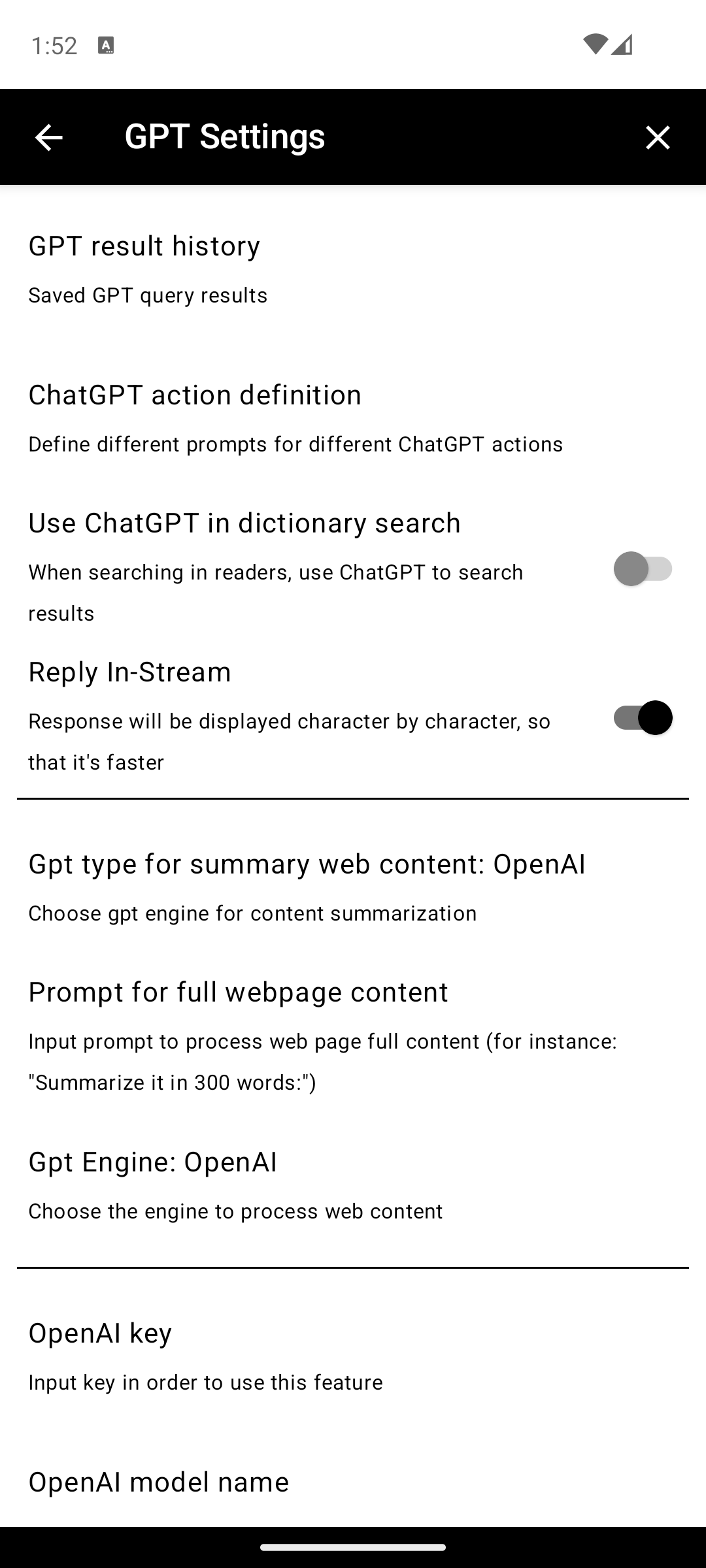Open GPT result history
This screenshot has width=706, height=1568.
point(353,269)
